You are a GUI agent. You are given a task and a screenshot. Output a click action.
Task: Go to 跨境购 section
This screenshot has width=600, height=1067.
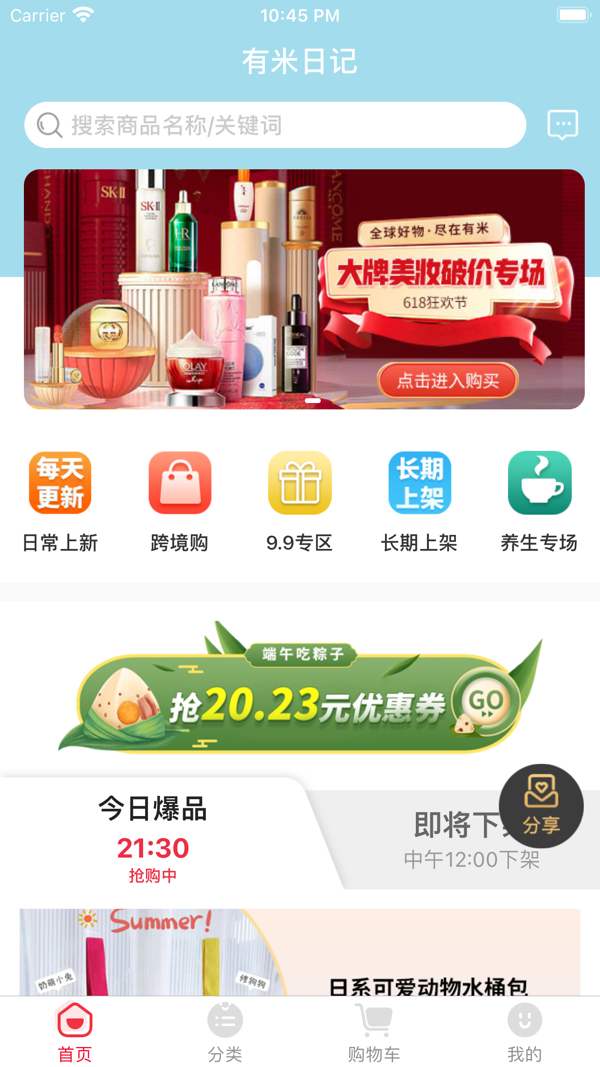click(180, 502)
